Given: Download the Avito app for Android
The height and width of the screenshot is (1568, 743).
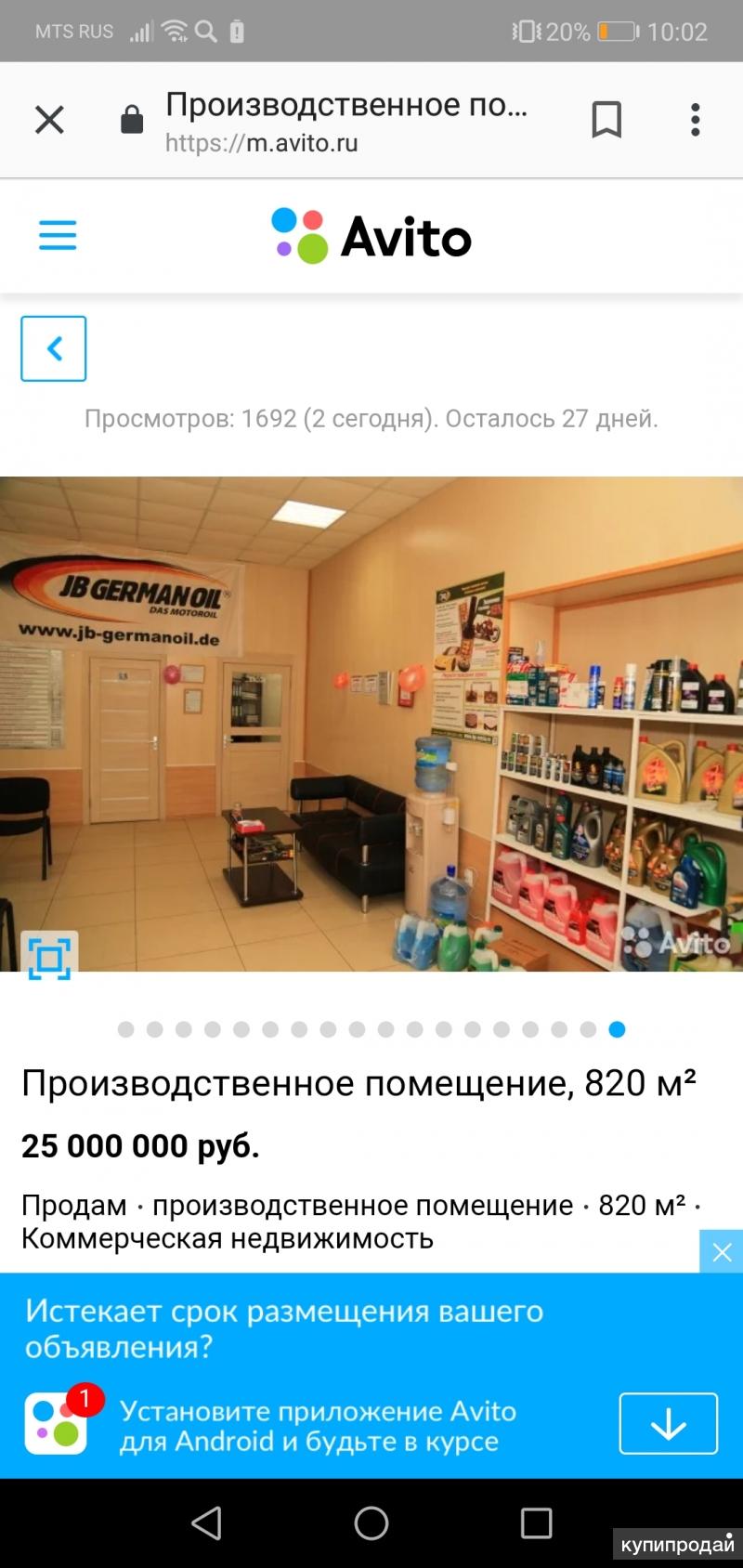Looking at the screenshot, I should click(x=668, y=1423).
